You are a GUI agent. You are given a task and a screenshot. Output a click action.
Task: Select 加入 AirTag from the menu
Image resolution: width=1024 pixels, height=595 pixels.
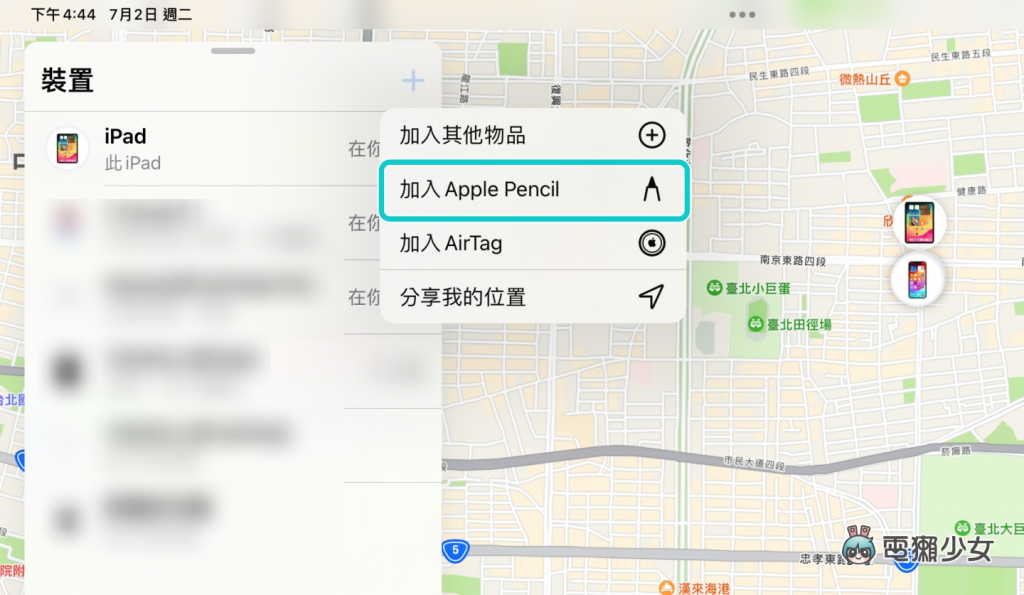pyautogui.click(x=532, y=244)
